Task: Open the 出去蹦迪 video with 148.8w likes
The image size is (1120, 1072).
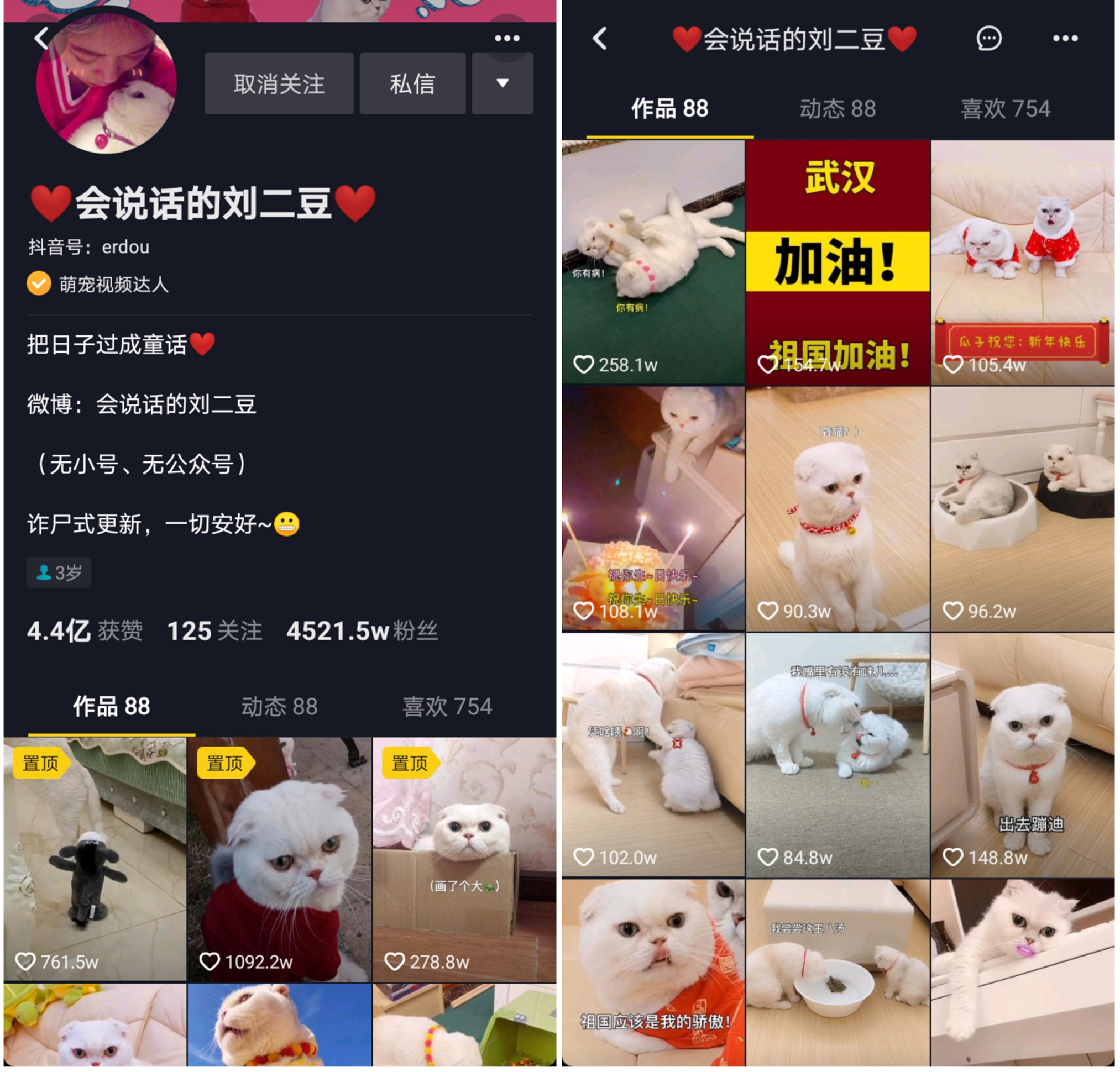Action: (x=1022, y=754)
